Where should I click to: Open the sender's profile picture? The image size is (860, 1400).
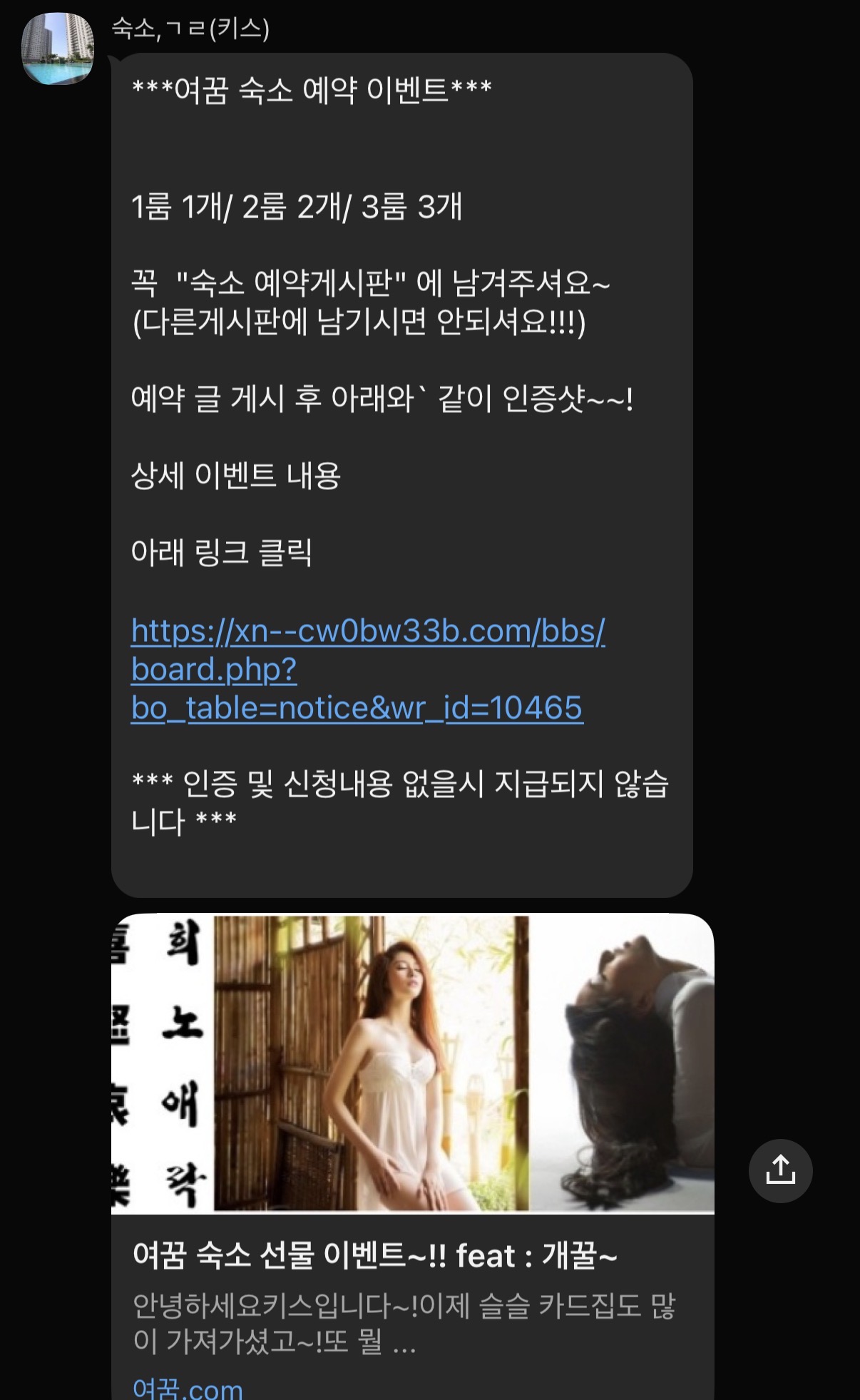click(58, 48)
